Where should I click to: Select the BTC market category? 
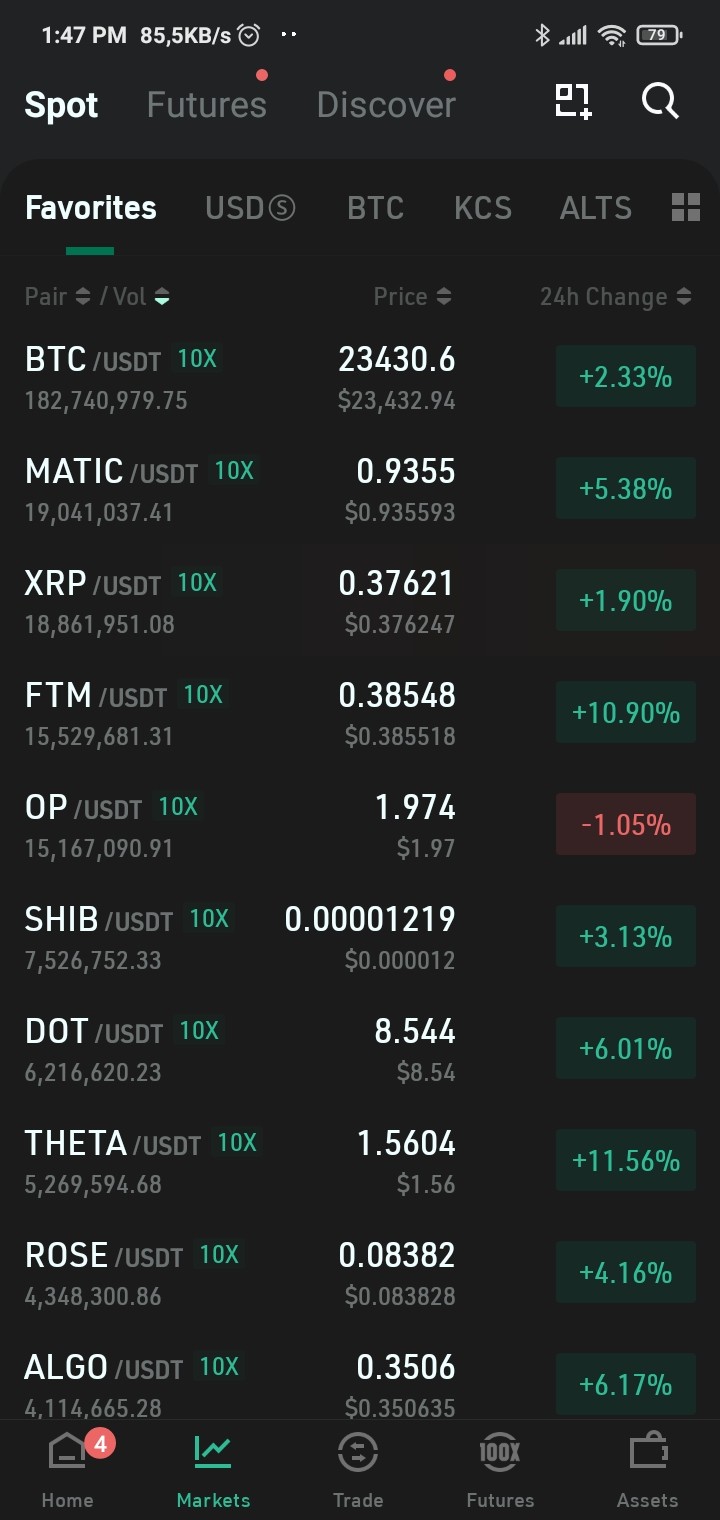tap(376, 208)
